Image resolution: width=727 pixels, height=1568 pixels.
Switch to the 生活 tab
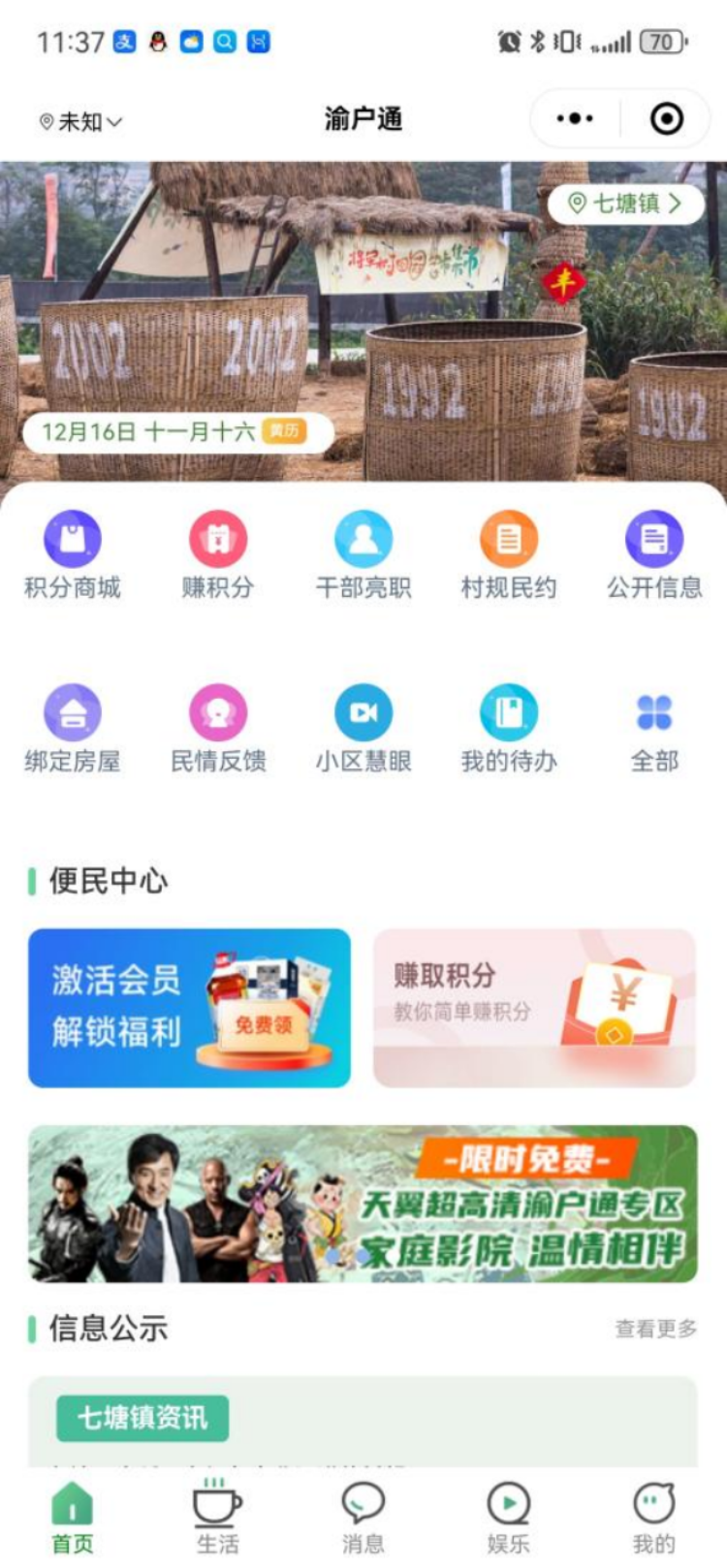218,1517
